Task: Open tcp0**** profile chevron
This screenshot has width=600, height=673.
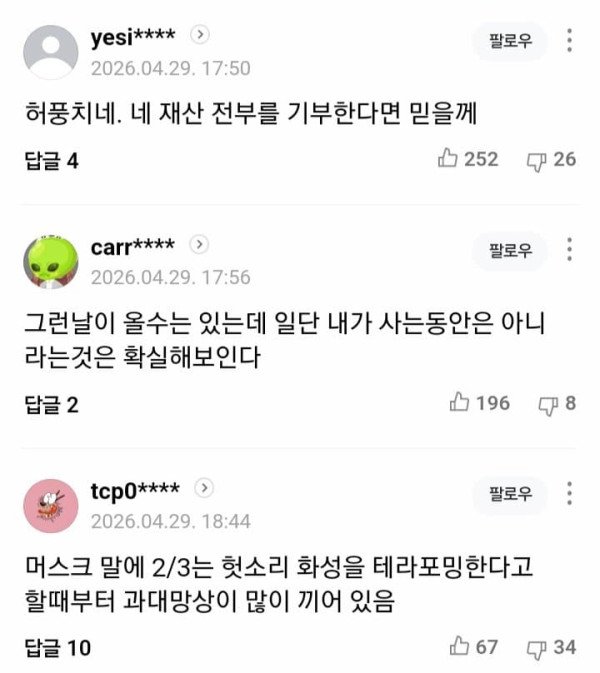Action: pos(205,488)
